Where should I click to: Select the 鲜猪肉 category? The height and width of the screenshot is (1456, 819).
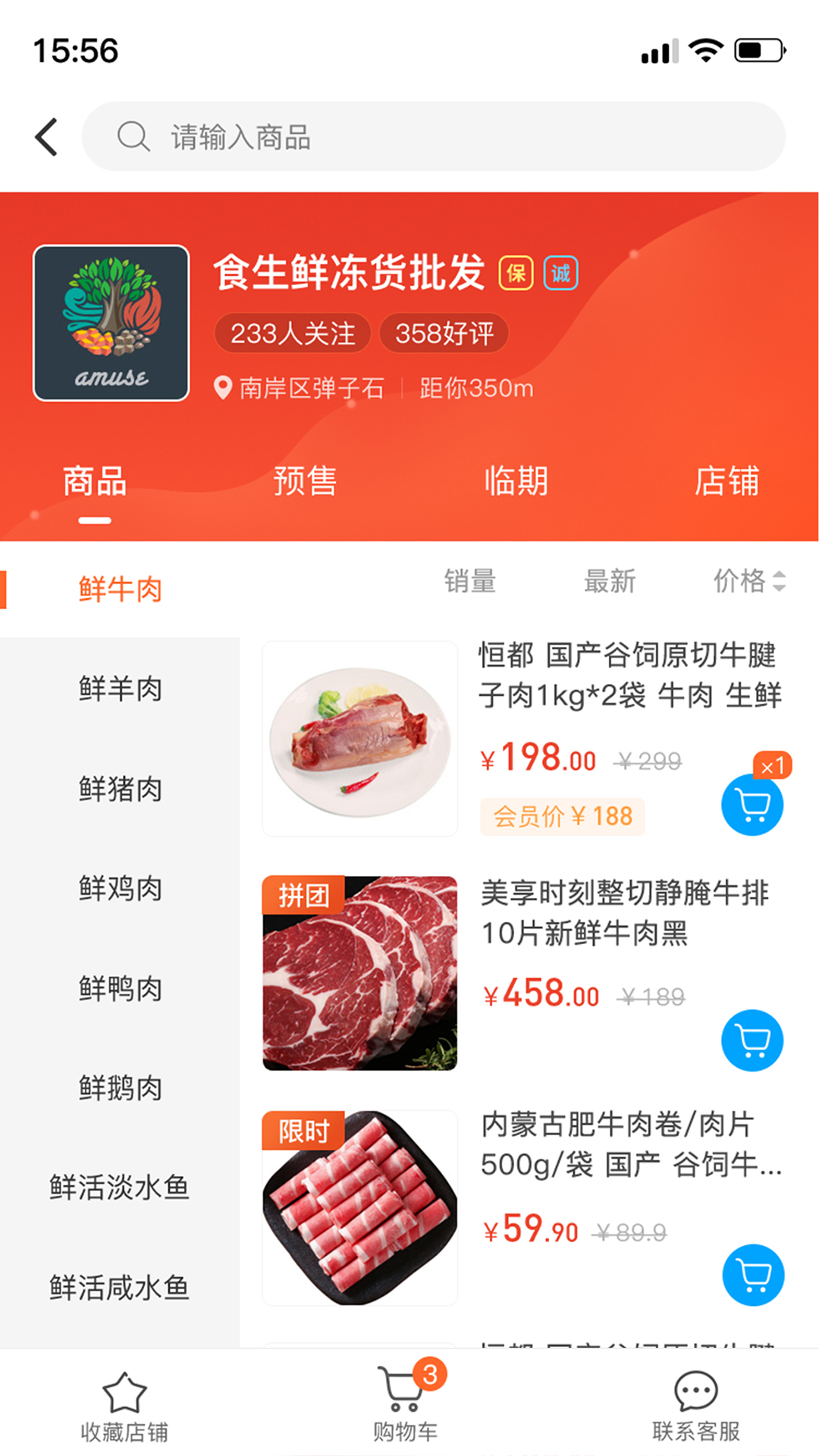(121, 789)
